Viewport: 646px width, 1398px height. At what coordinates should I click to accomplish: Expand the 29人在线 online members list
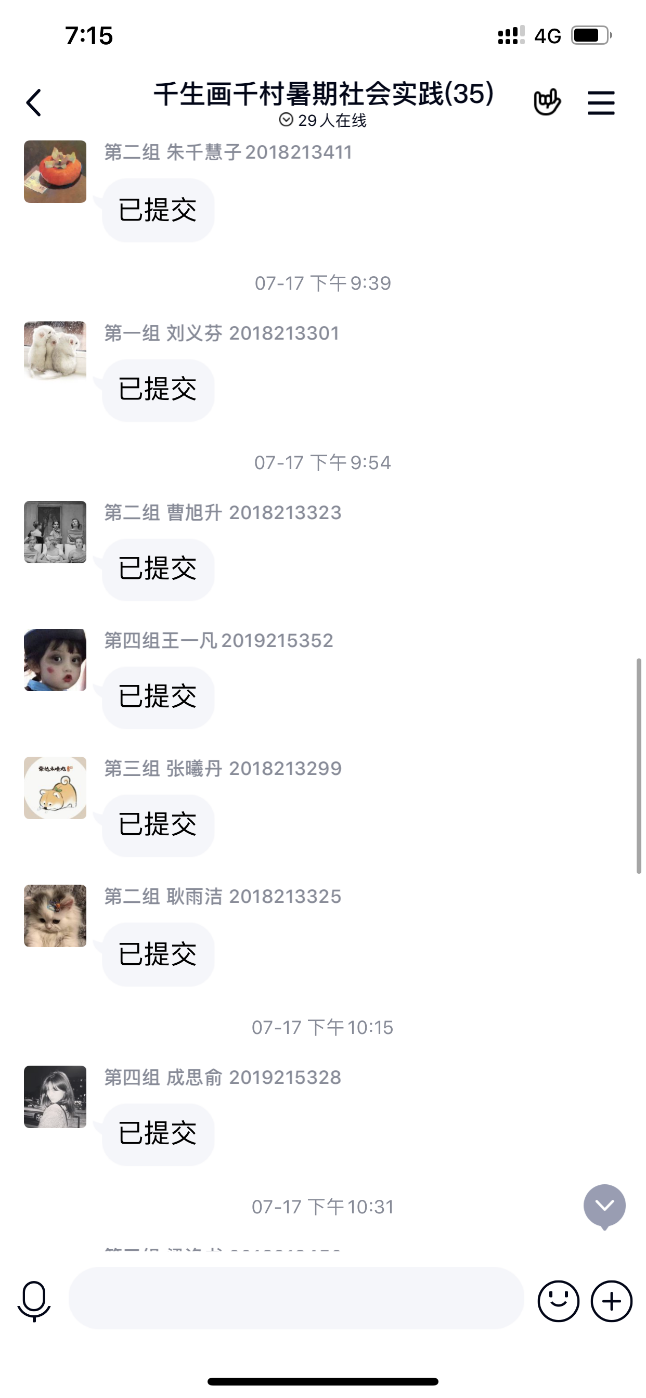pyautogui.click(x=323, y=121)
